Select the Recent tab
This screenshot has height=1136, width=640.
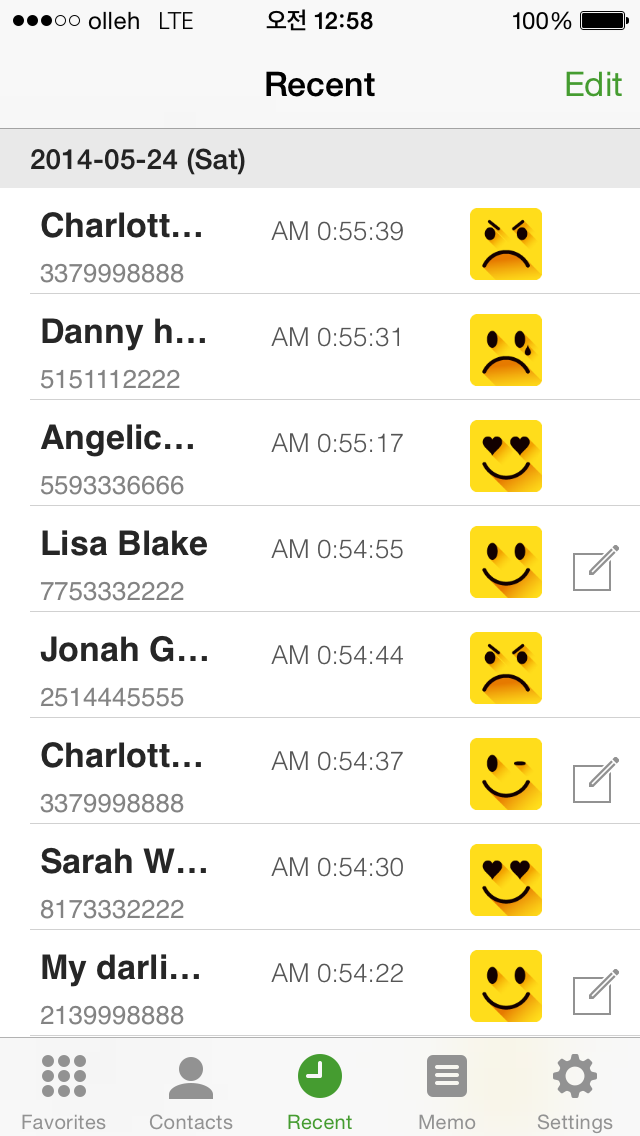(x=320, y=1091)
